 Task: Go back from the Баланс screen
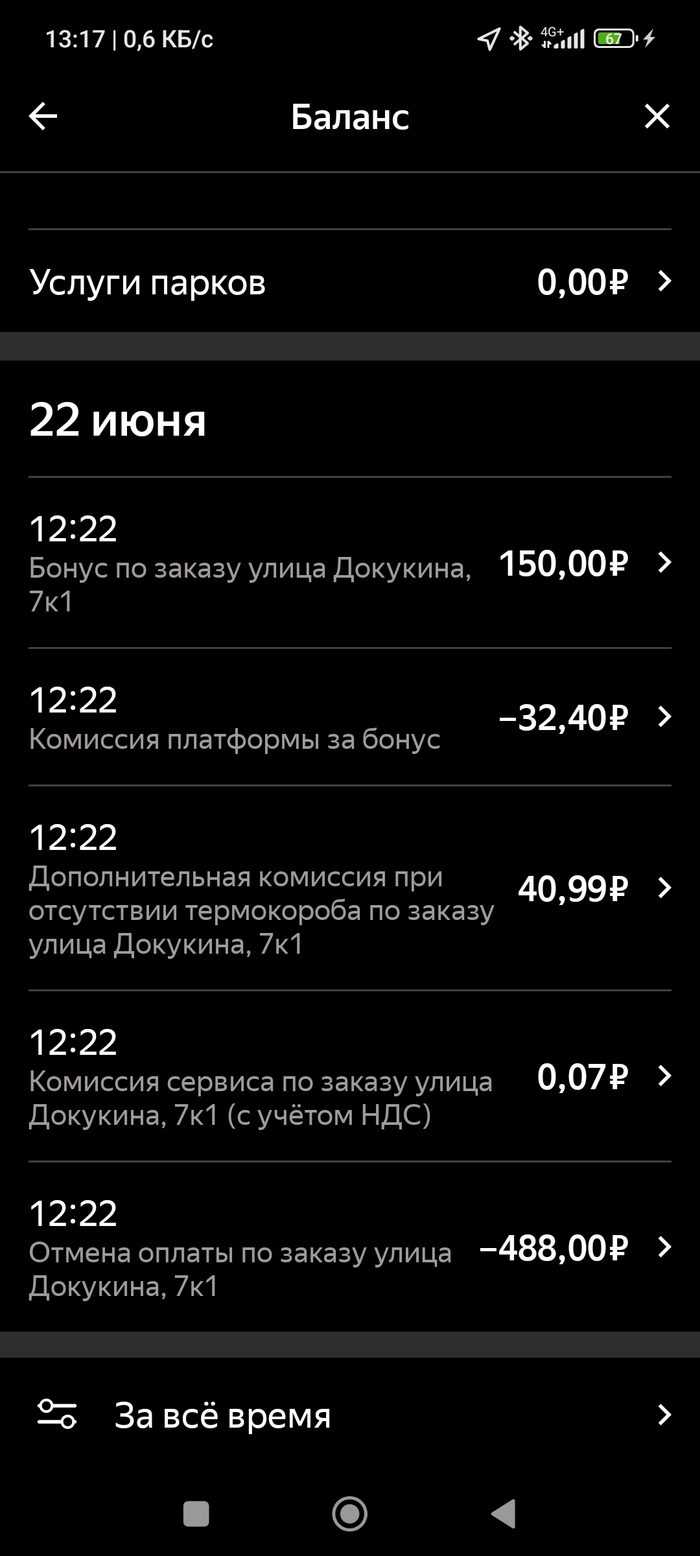point(43,117)
